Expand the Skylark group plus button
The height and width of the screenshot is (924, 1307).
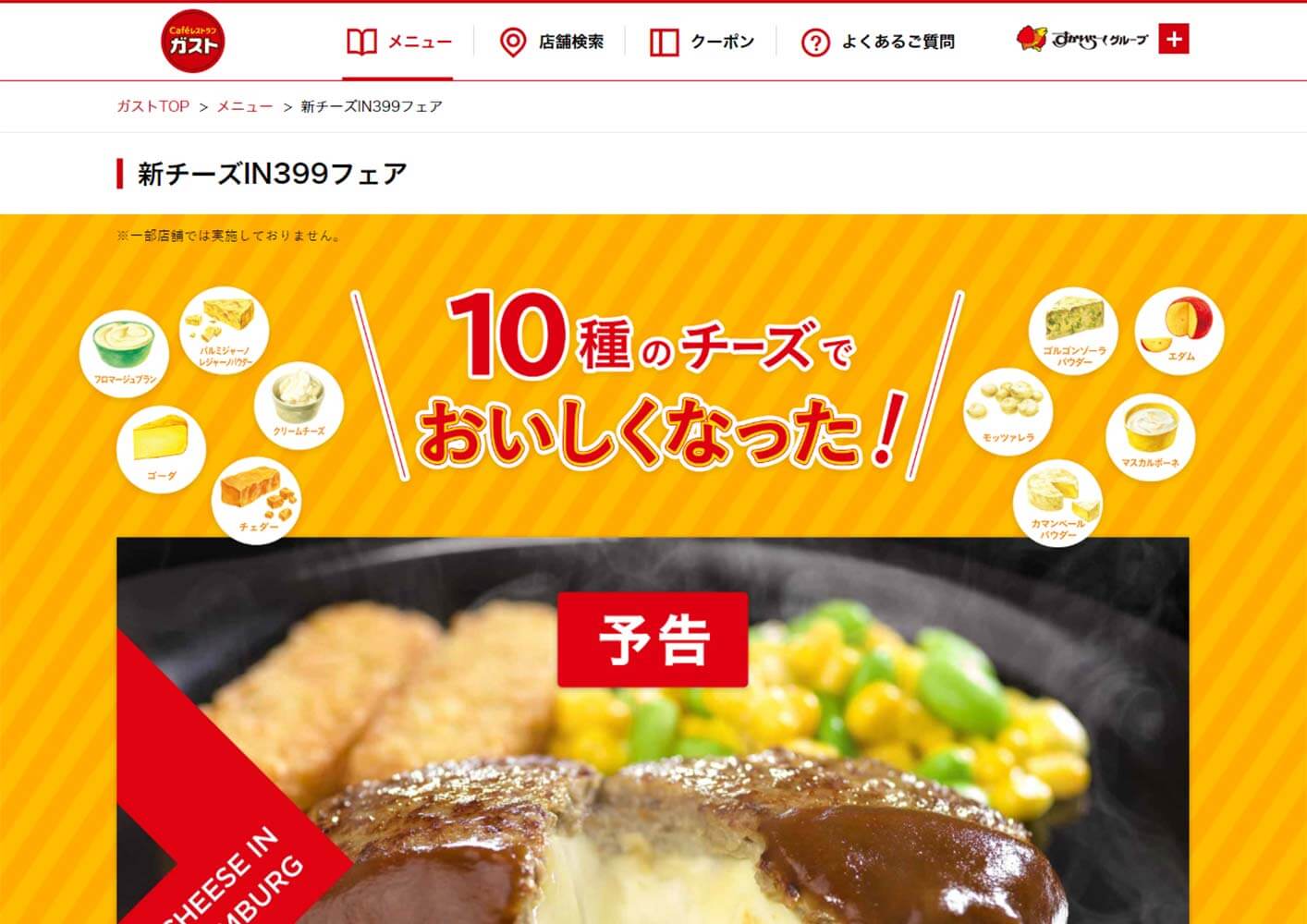pyautogui.click(x=1174, y=39)
